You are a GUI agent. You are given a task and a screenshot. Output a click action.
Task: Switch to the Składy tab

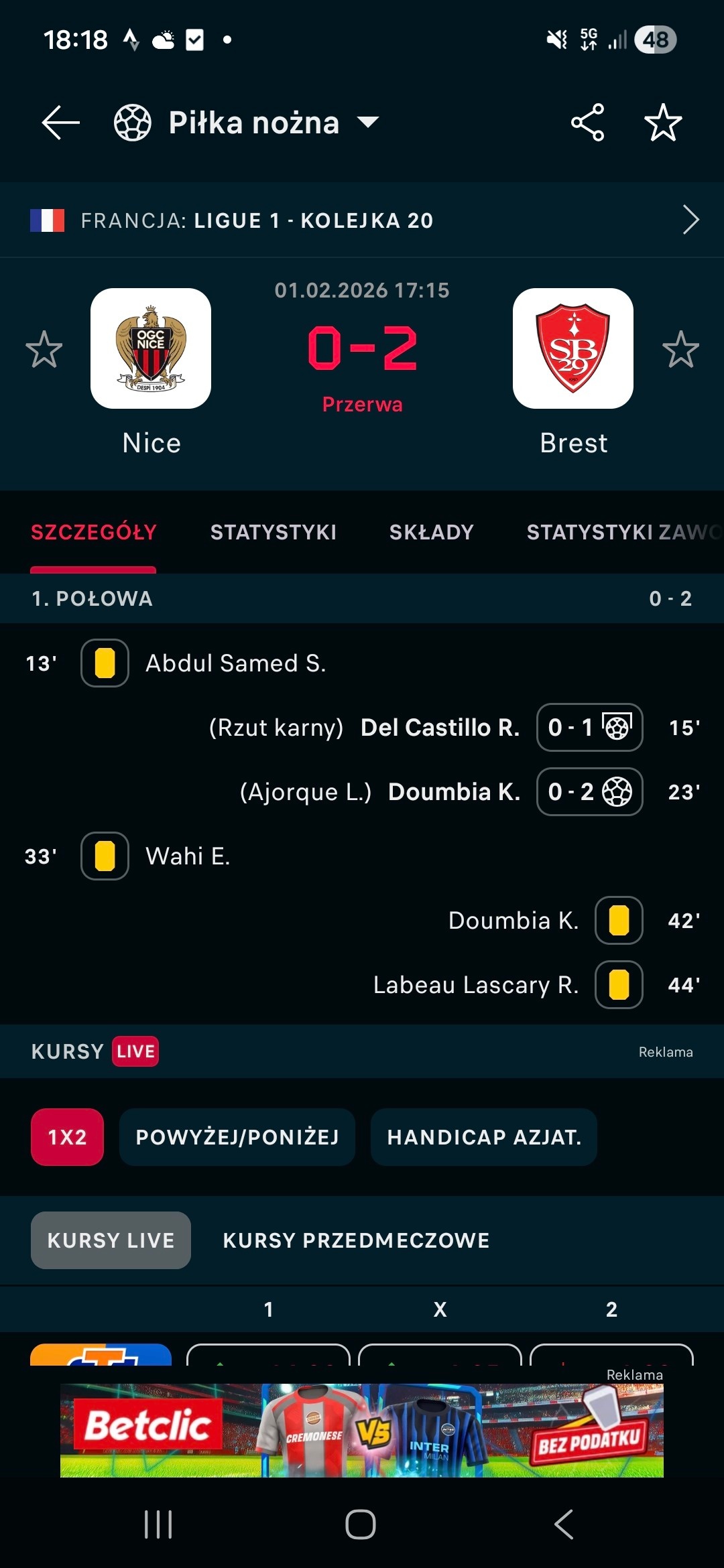[x=432, y=532]
